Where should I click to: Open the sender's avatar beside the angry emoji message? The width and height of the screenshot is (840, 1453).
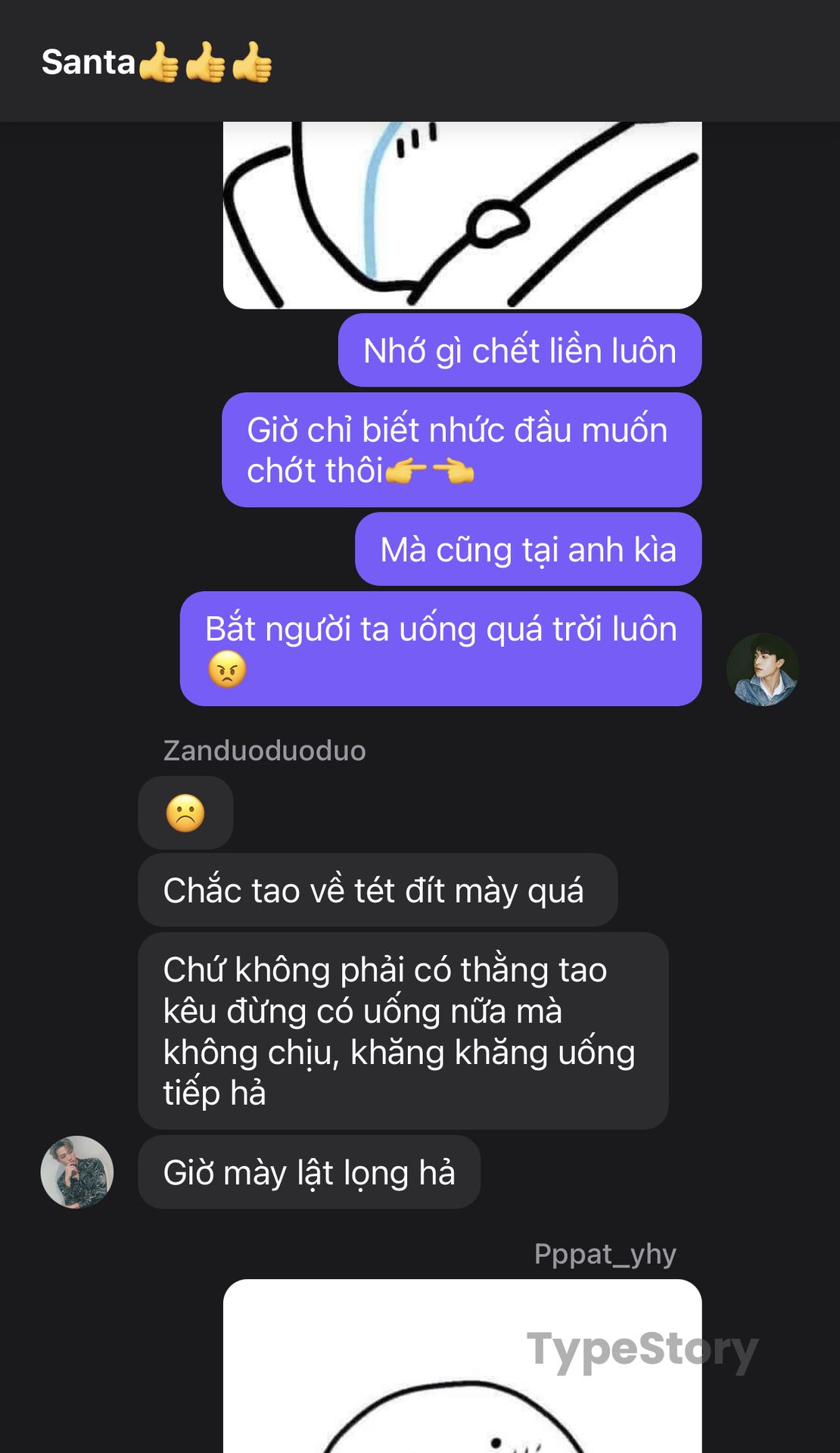click(762, 670)
